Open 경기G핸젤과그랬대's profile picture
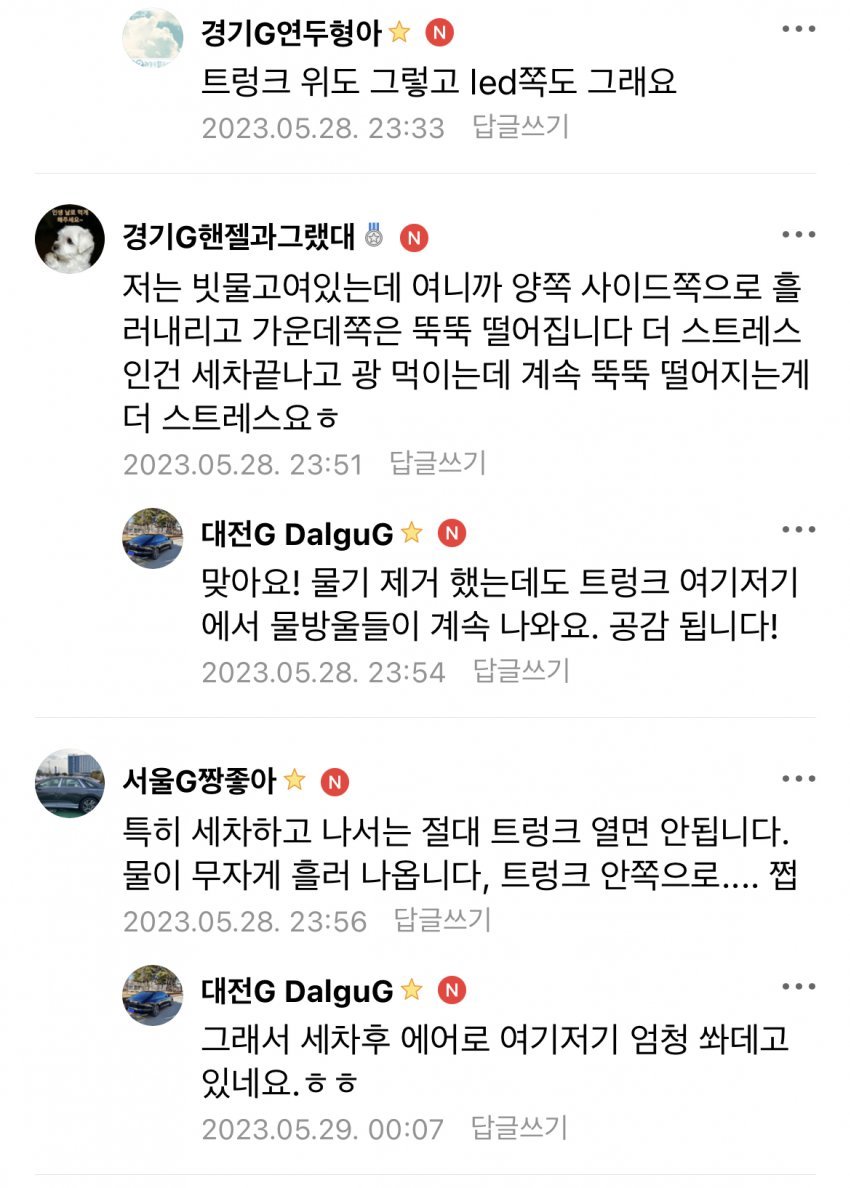850x1188 pixels. 69,240
